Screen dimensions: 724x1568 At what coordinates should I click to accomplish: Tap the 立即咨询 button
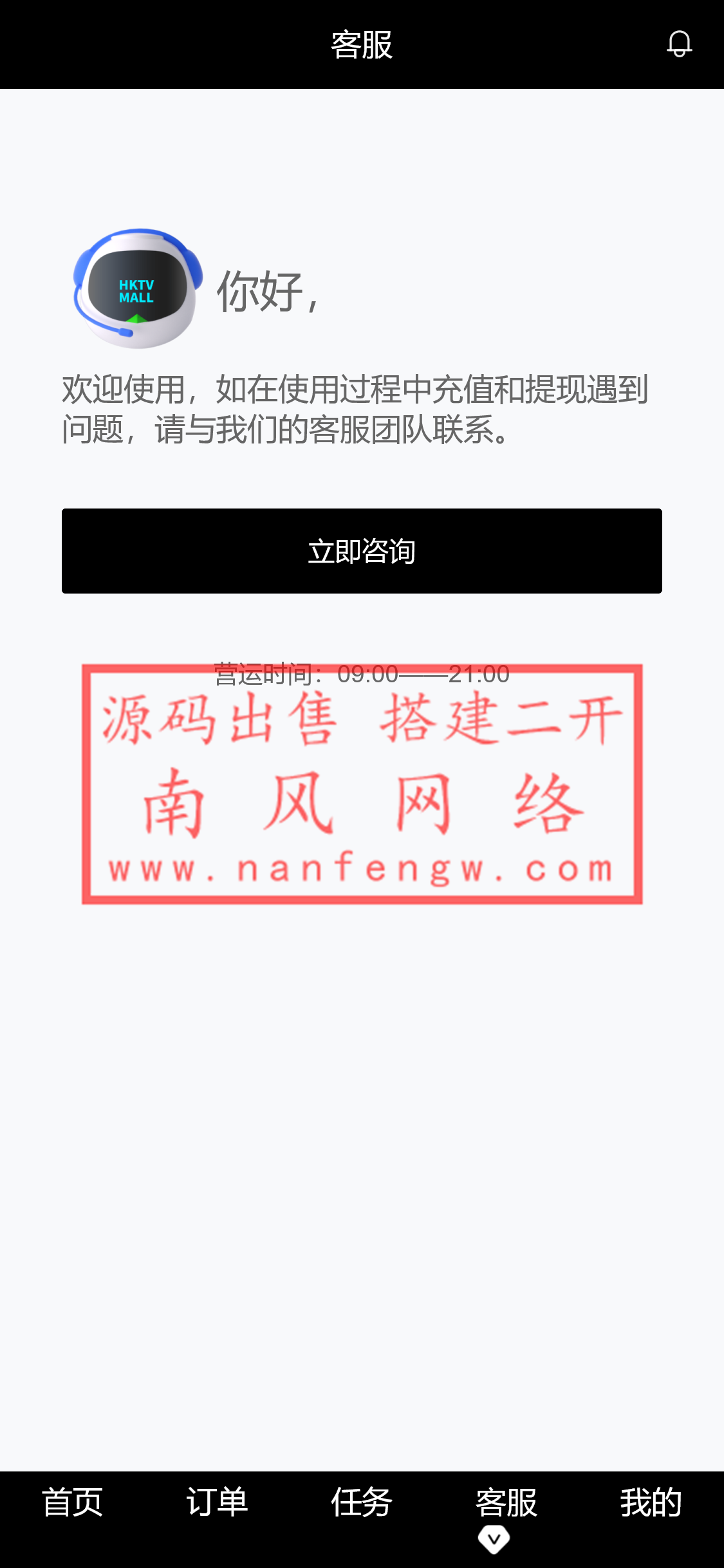pos(362,551)
